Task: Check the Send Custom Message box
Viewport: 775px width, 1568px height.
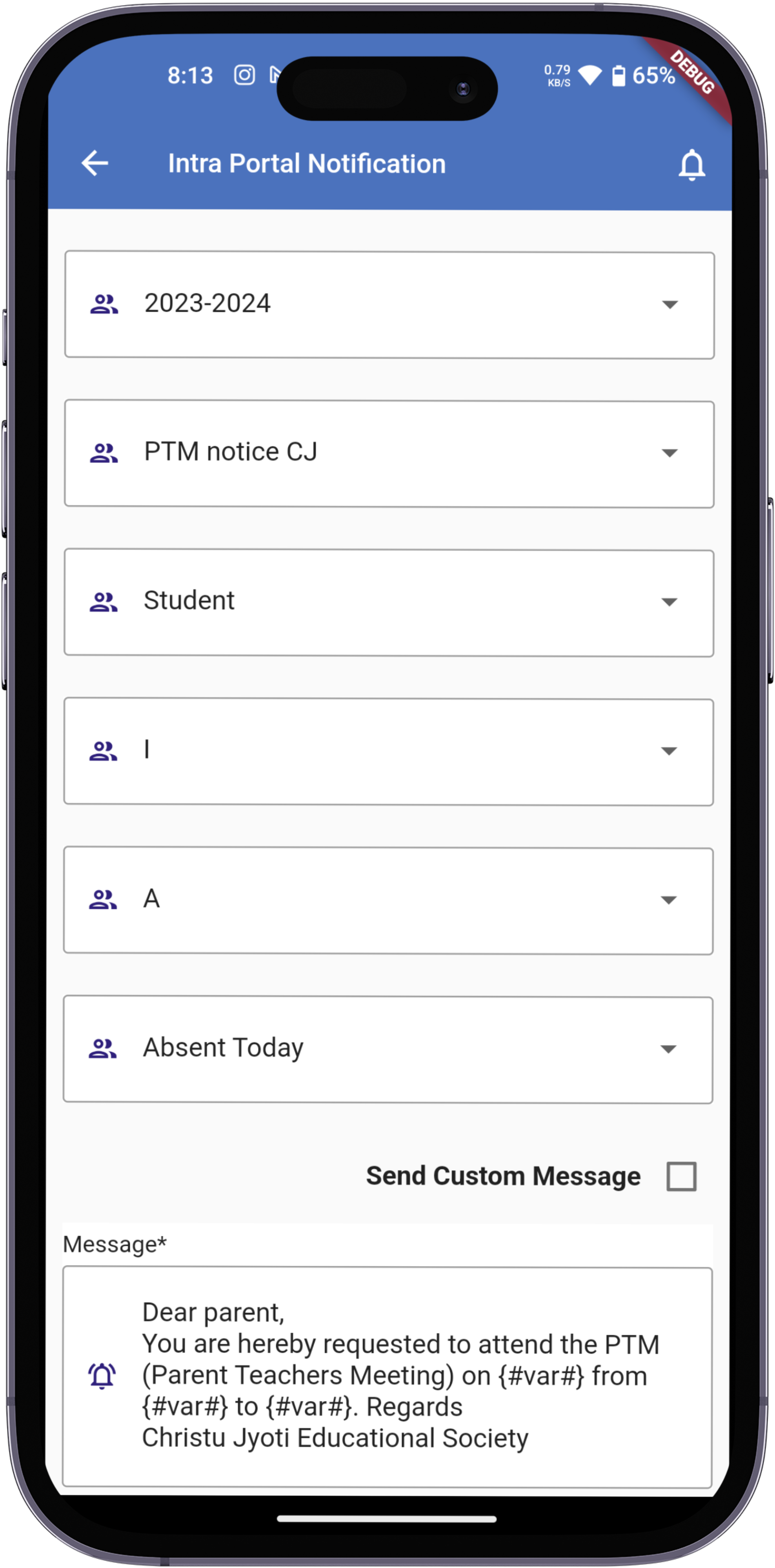Action: 681,1176
